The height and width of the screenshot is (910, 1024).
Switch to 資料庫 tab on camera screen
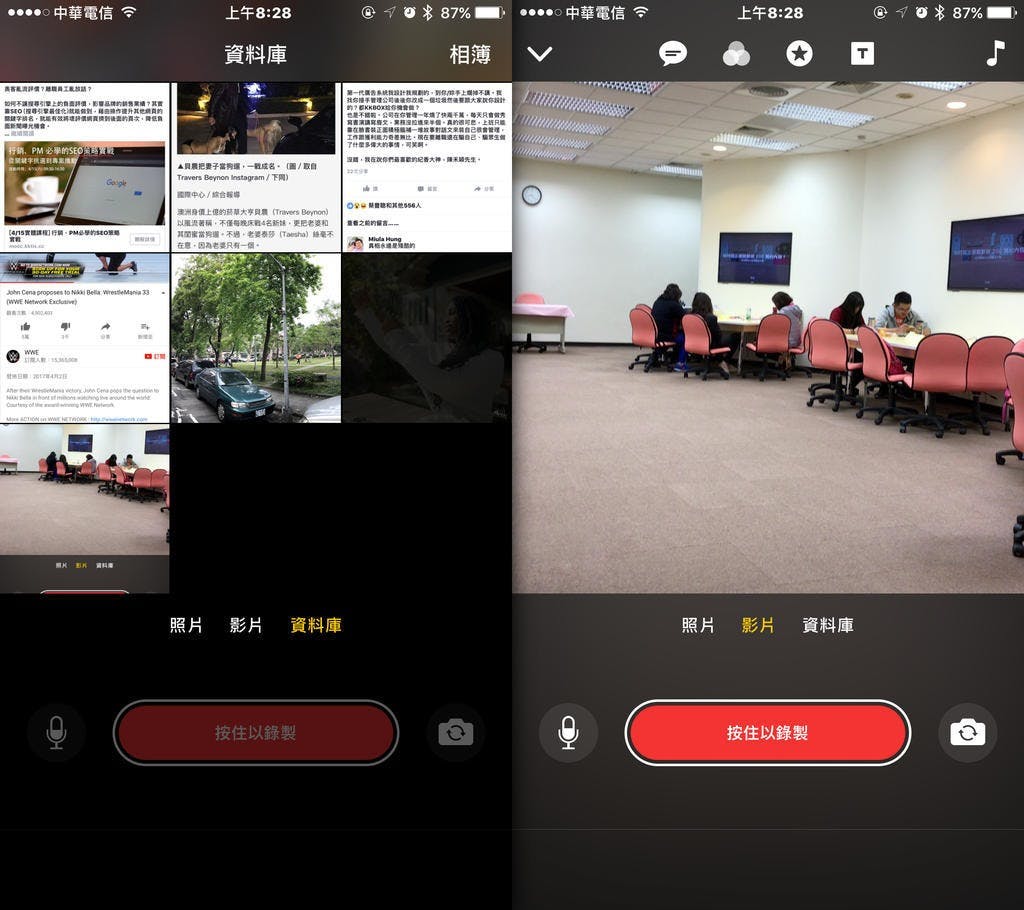click(x=828, y=625)
